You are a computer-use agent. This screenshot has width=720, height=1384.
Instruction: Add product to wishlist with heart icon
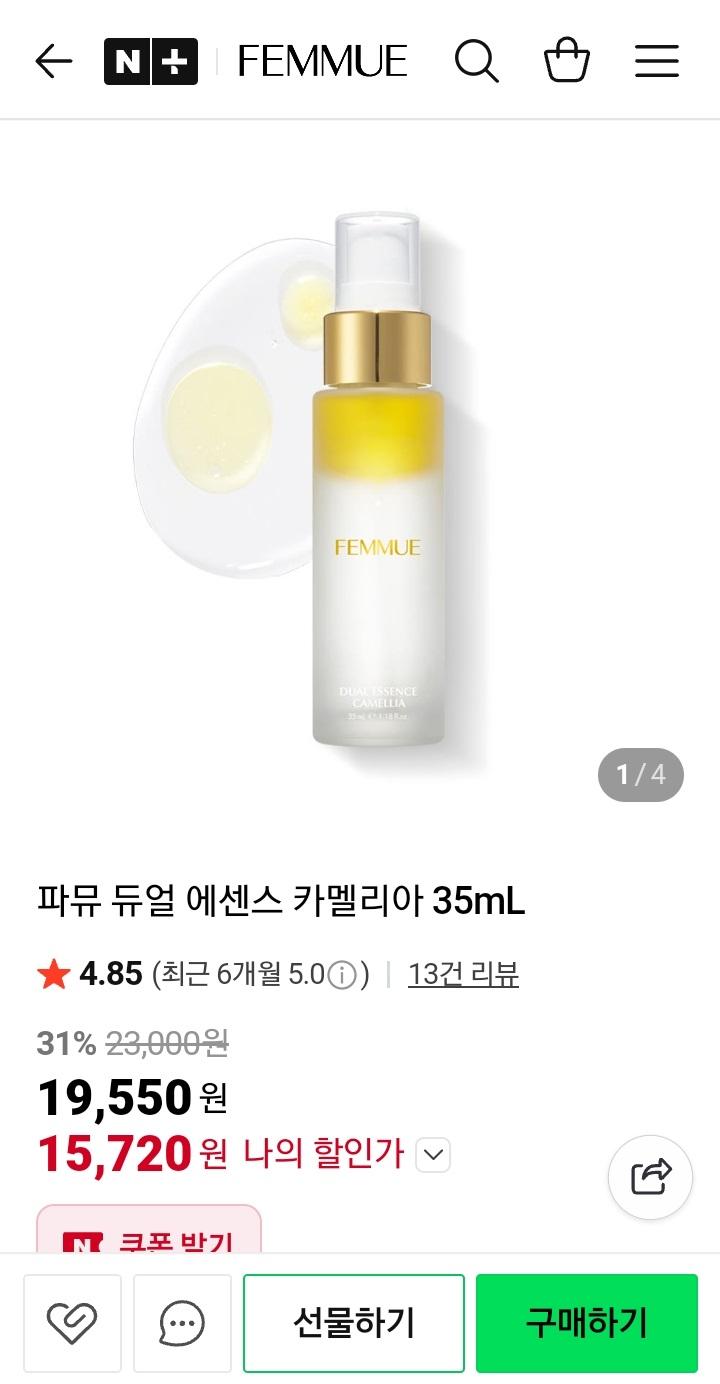[72, 1323]
